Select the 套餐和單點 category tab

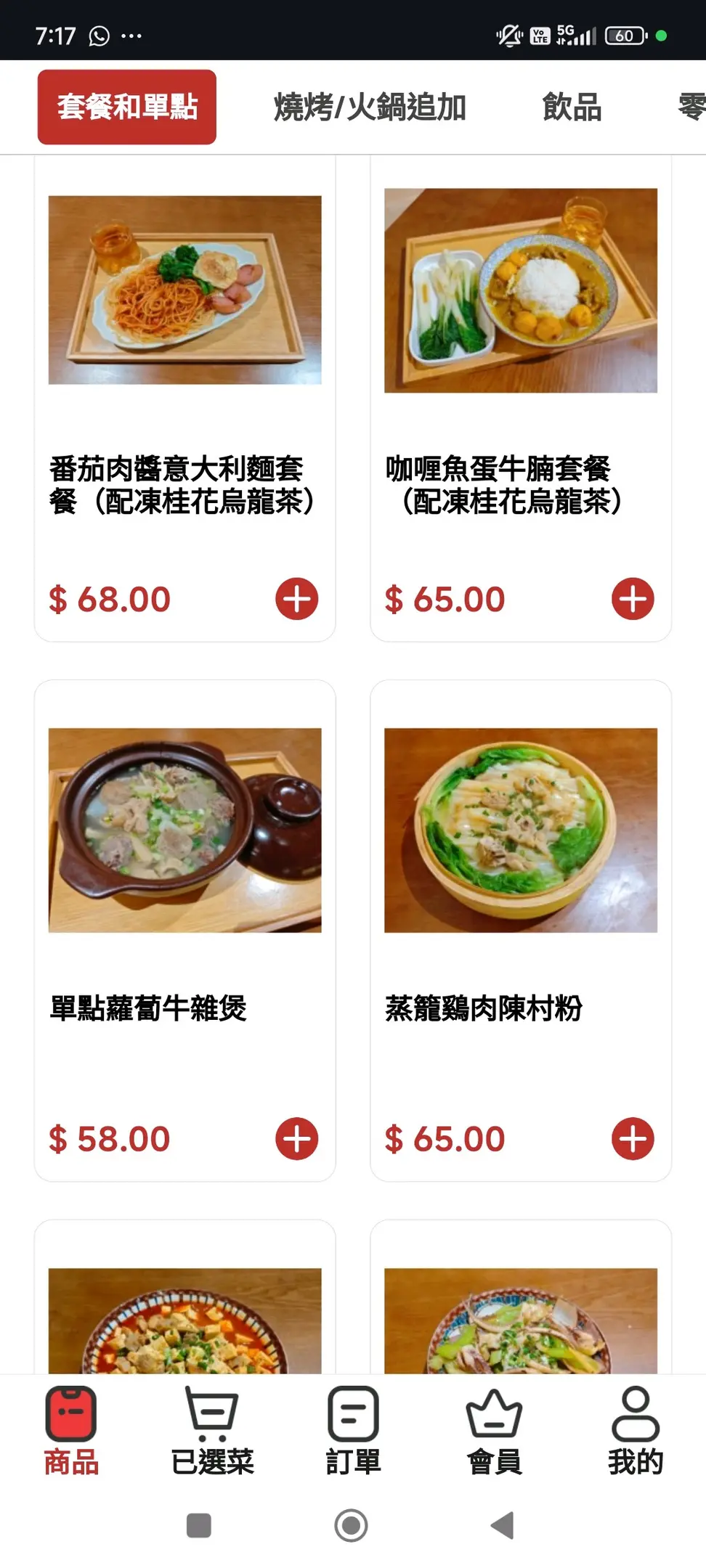coord(127,107)
